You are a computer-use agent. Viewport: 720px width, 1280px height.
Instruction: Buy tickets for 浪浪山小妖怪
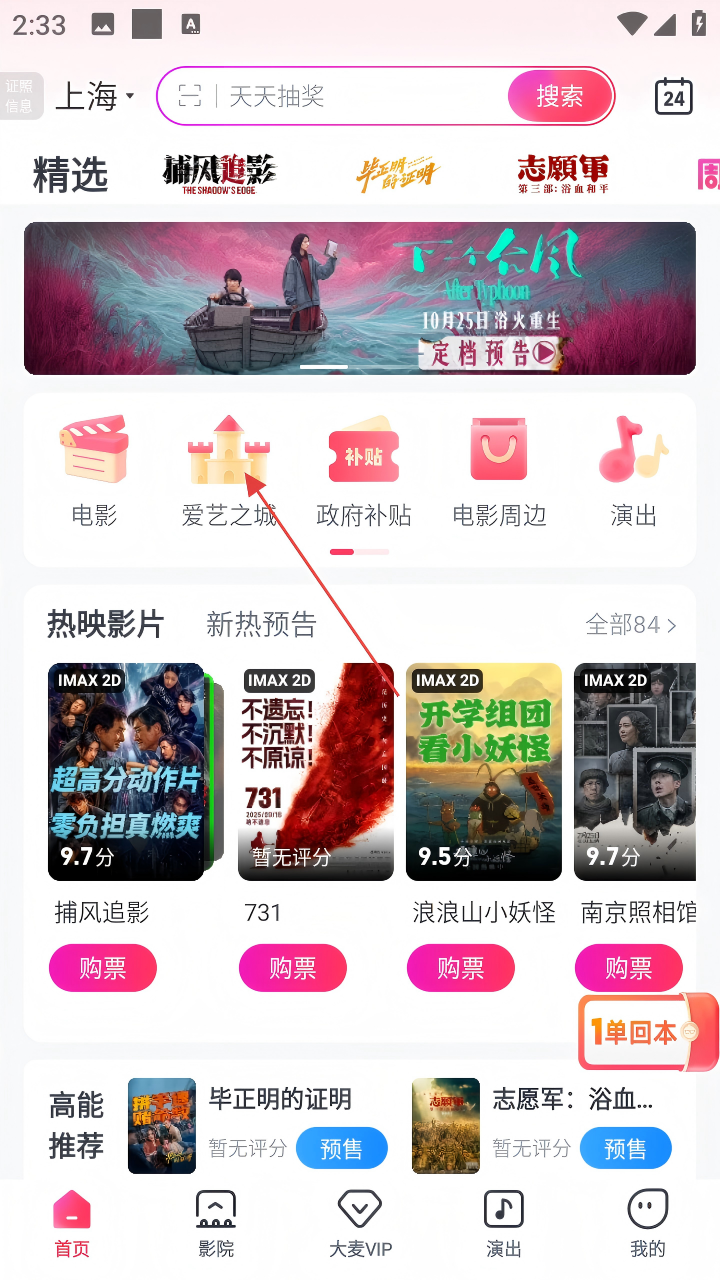[x=461, y=968]
